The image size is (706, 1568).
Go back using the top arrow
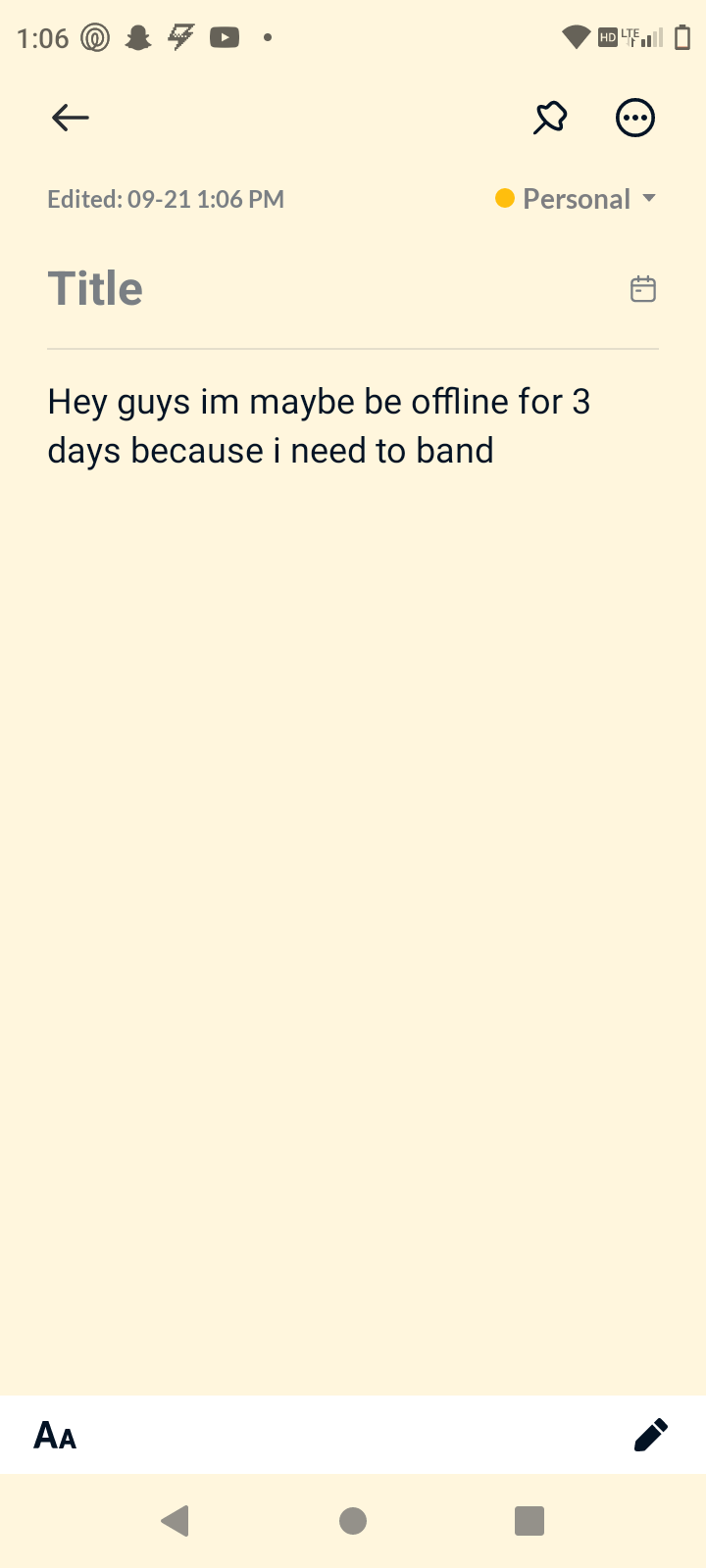click(x=71, y=118)
